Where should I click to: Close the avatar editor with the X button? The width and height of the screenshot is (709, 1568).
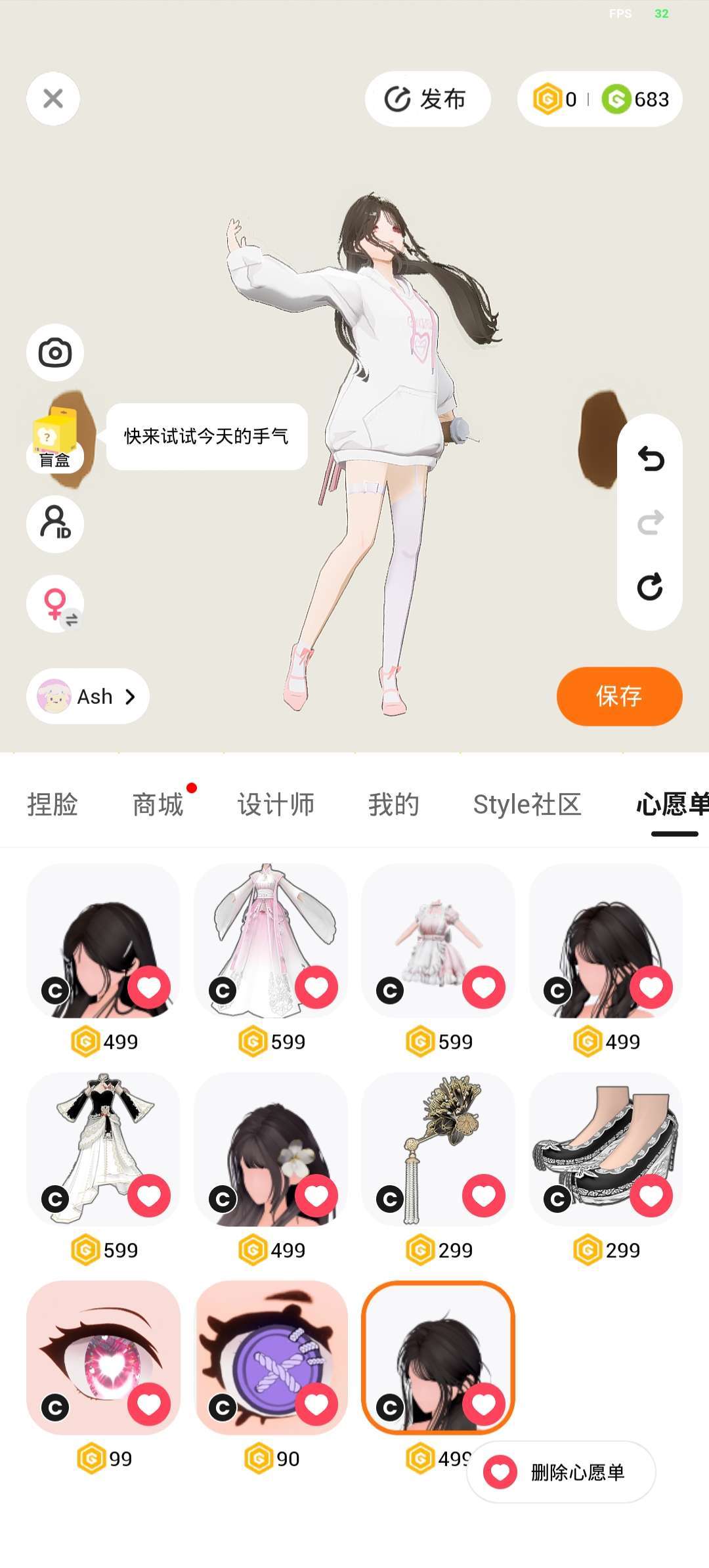coord(53,98)
